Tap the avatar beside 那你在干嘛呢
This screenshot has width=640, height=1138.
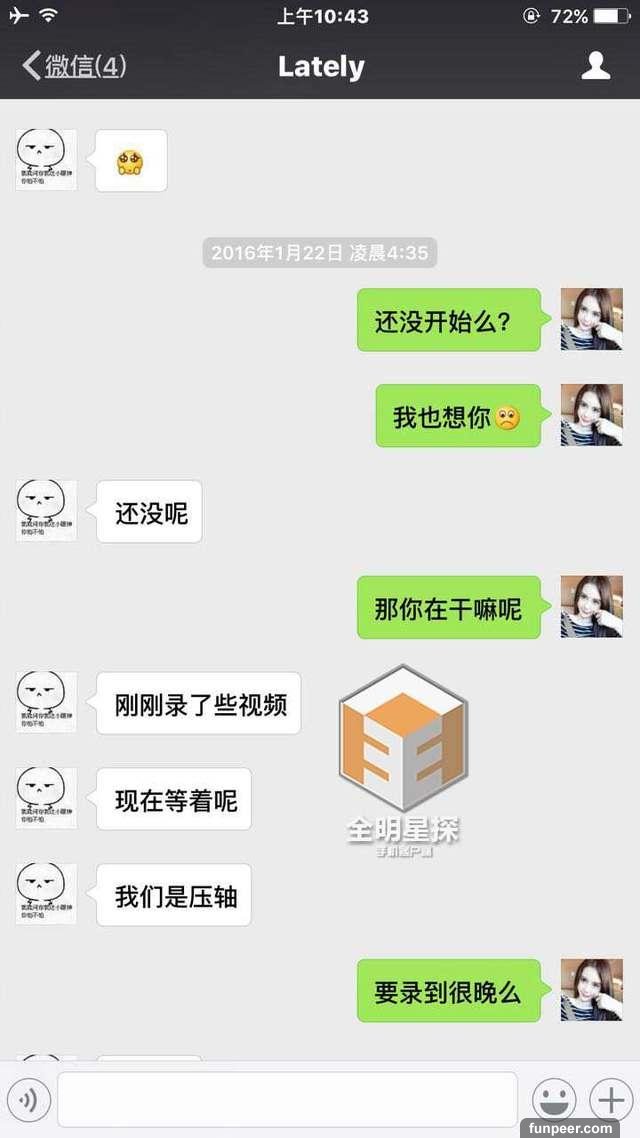click(x=591, y=607)
